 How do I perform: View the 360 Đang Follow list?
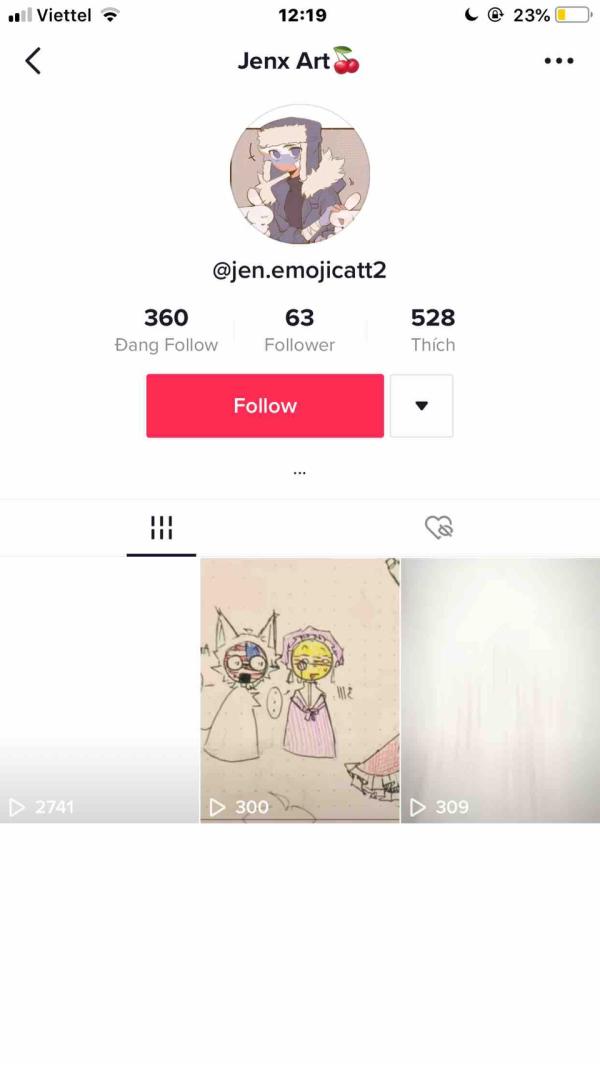point(166,330)
